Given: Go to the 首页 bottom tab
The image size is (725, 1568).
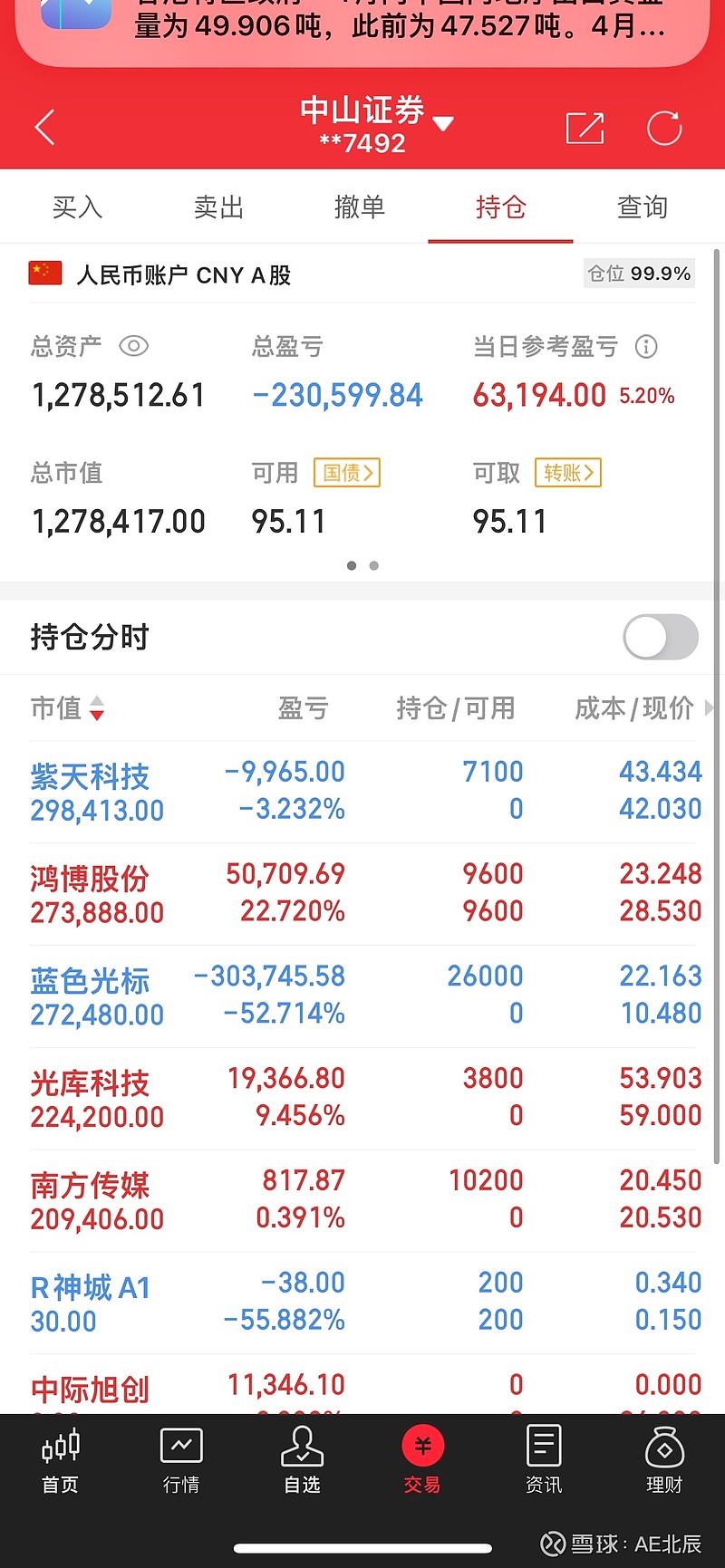Looking at the screenshot, I should coord(61,1460).
